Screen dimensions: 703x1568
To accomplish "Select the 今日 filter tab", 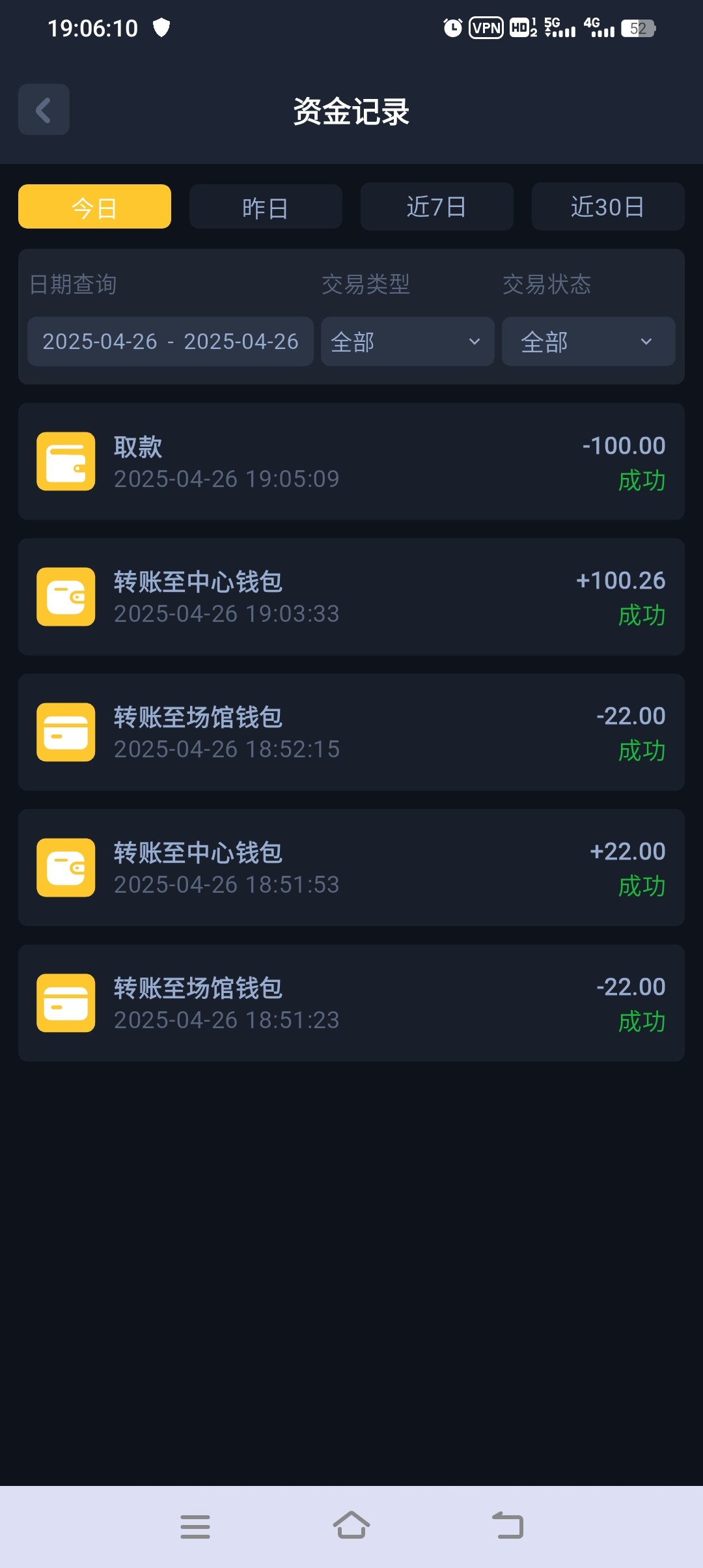I will tap(94, 206).
